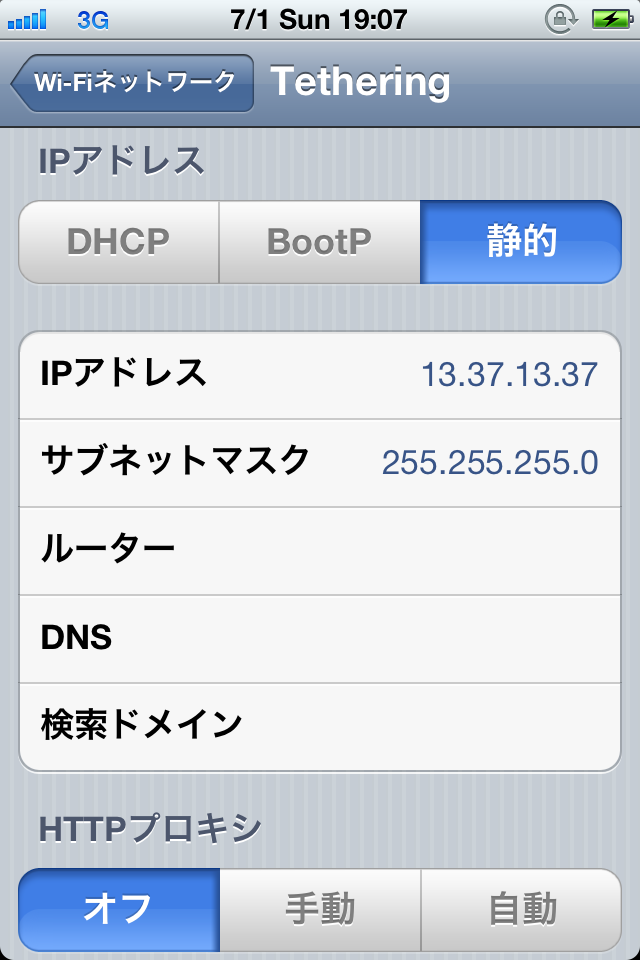Switch HTTP proxy to 手動
640x960 pixels.
pos(320,909)
